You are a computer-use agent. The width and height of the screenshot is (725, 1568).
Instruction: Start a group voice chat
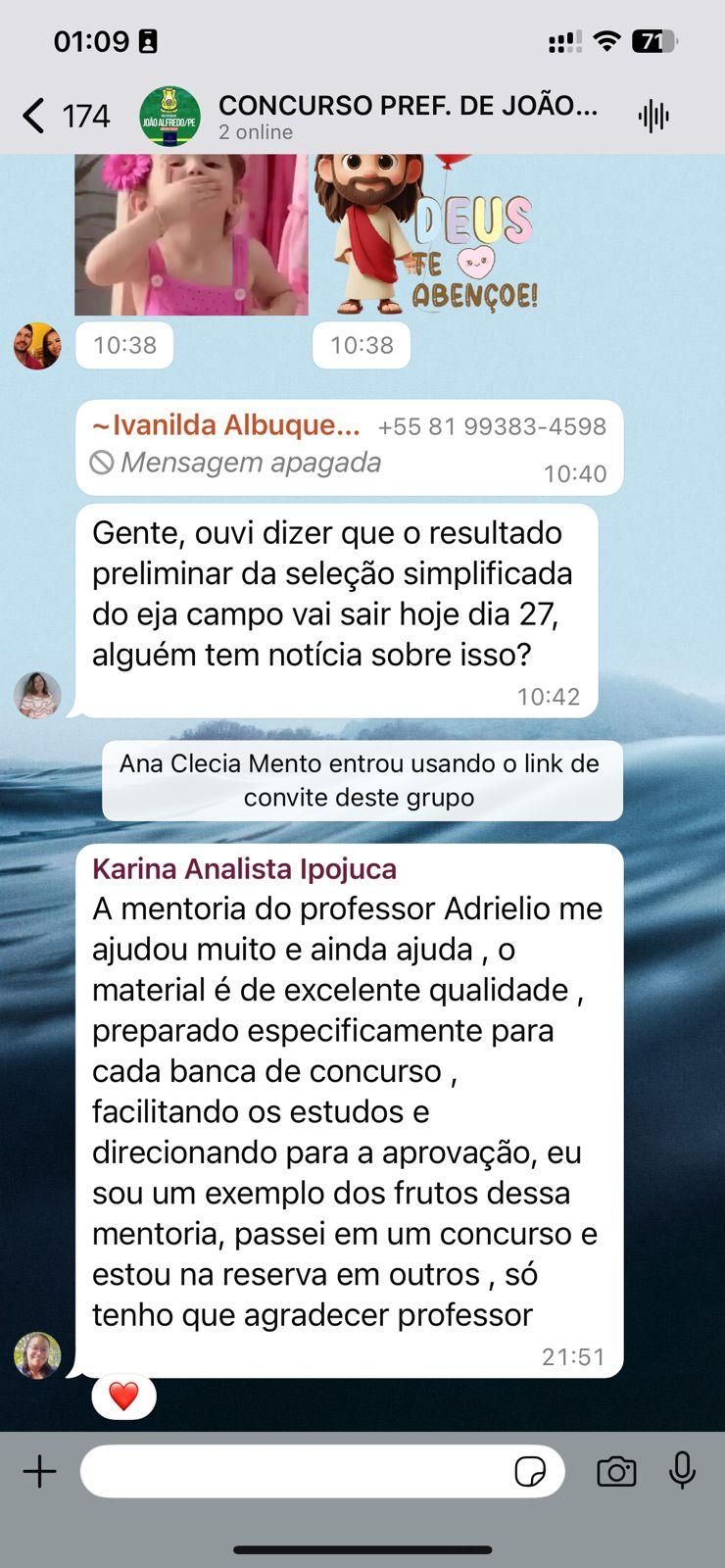pyautogui.click(x=653, y=116)
